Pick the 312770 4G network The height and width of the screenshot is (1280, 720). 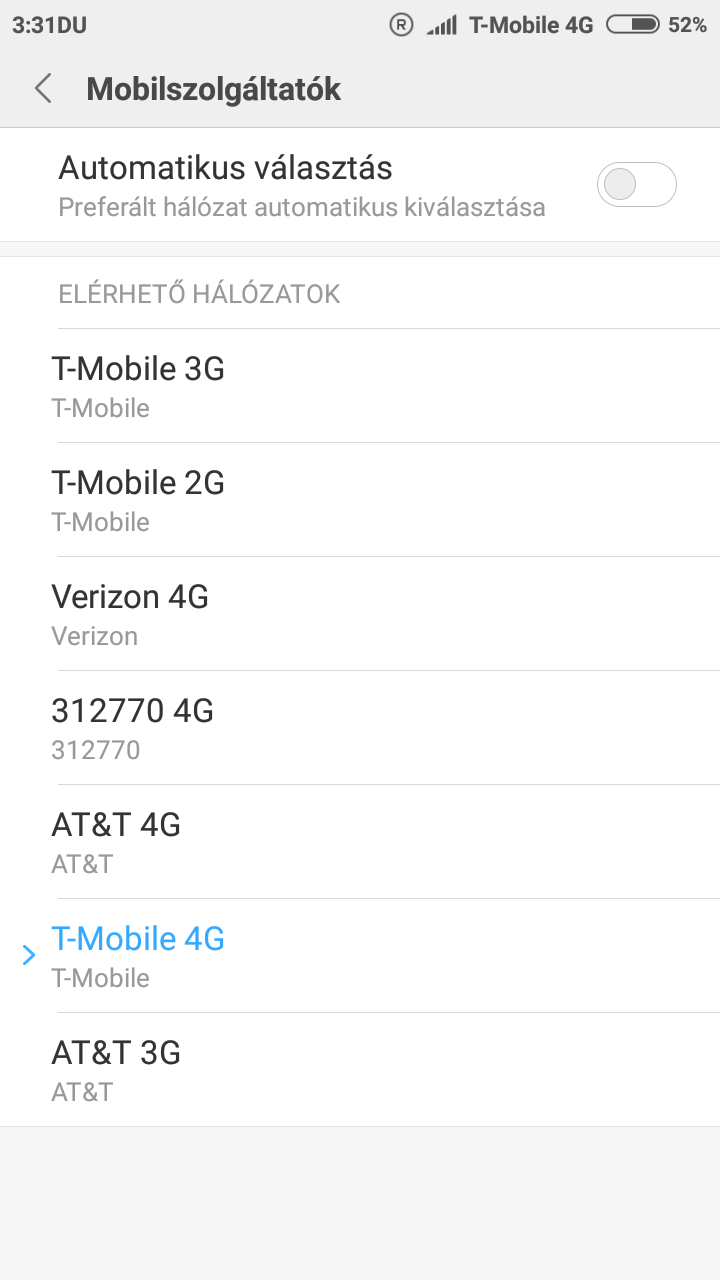(x=360, y=728)
